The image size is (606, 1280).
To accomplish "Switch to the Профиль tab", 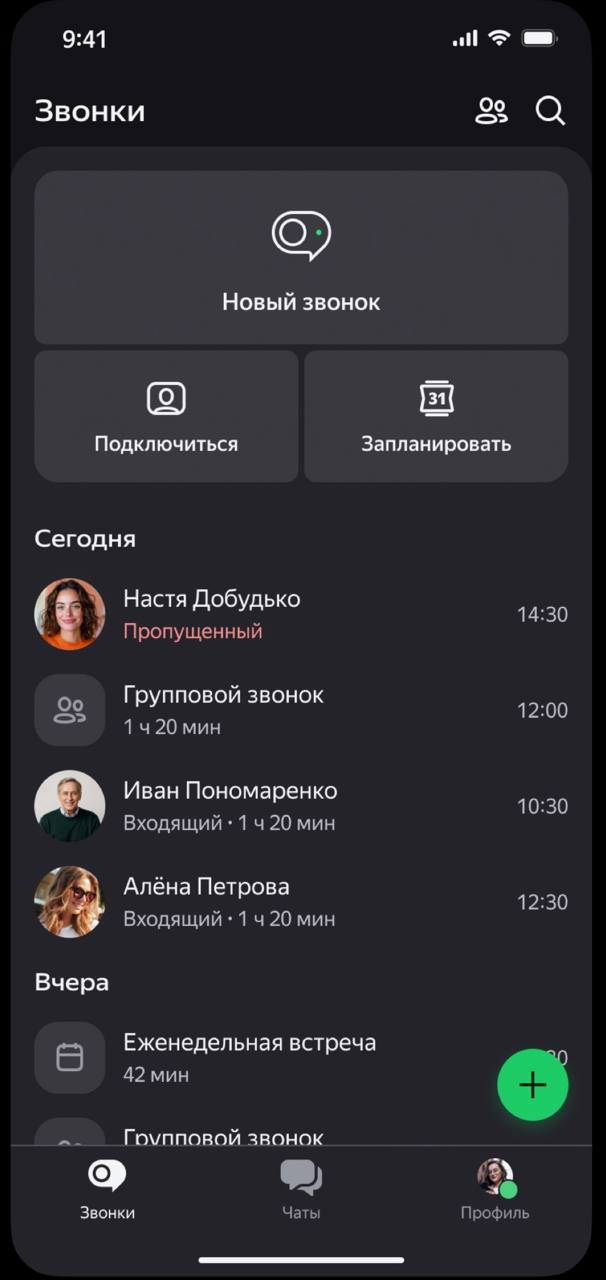I will (495, 1190).
